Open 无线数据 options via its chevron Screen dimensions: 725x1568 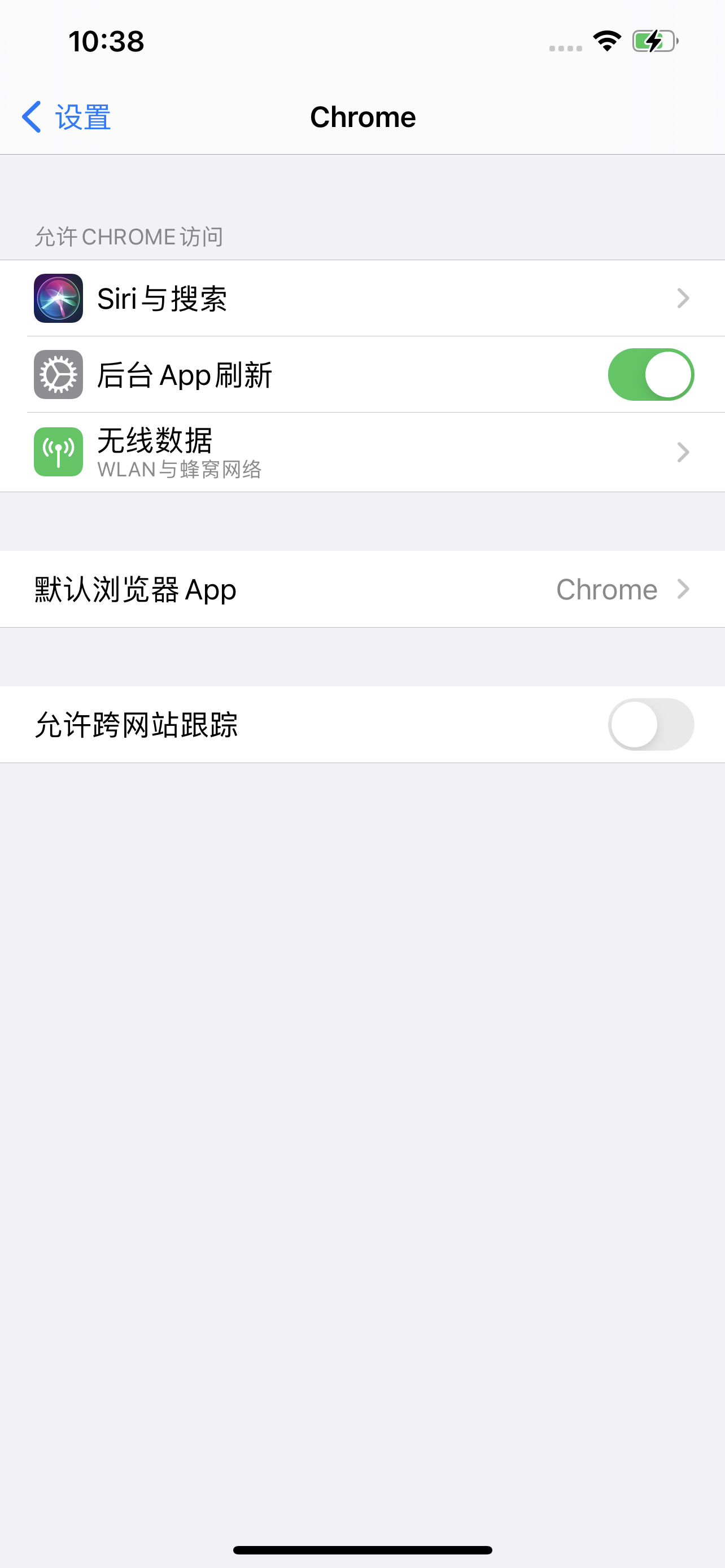(x=684, y=452)
